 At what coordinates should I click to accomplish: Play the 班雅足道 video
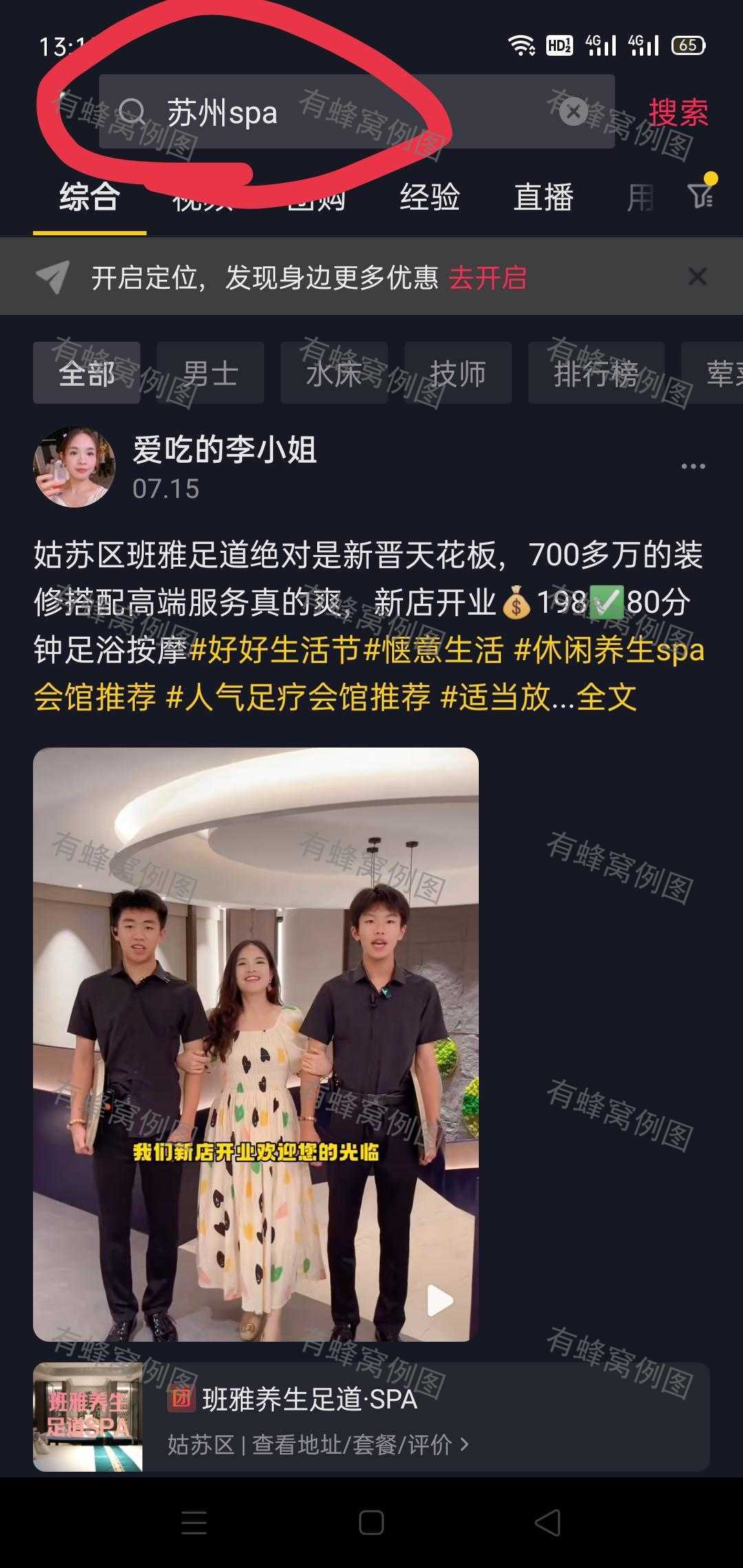256,1044
